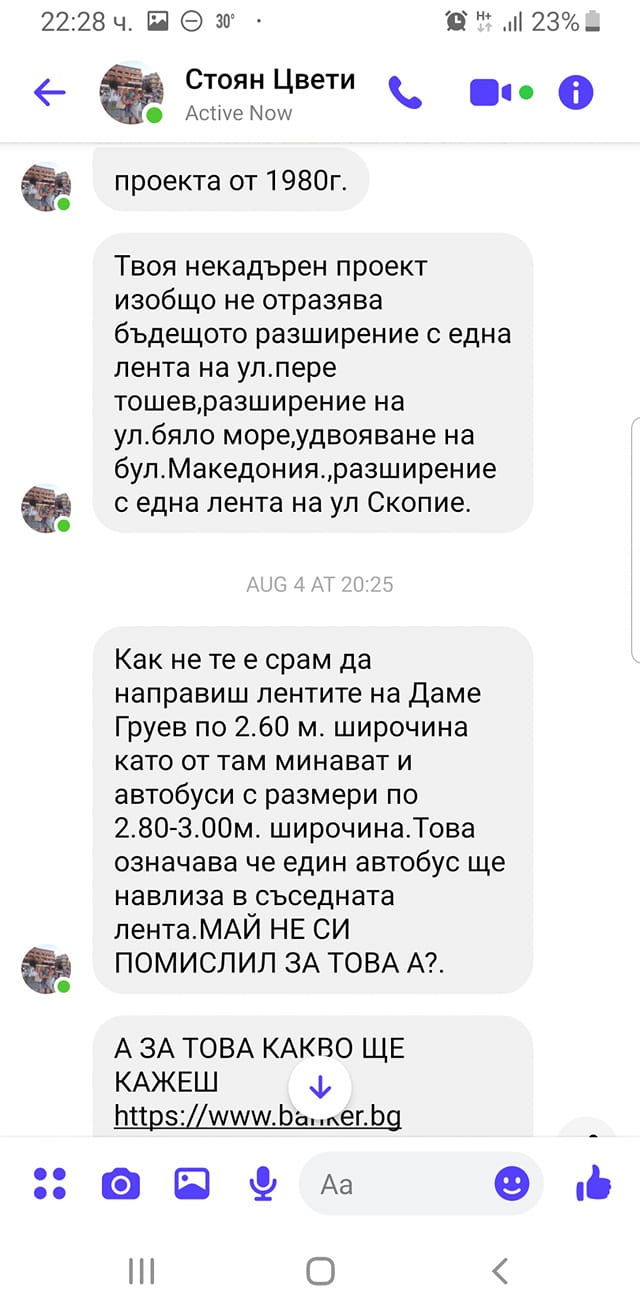Record a voice message with the microphone

click(263, 1185)
